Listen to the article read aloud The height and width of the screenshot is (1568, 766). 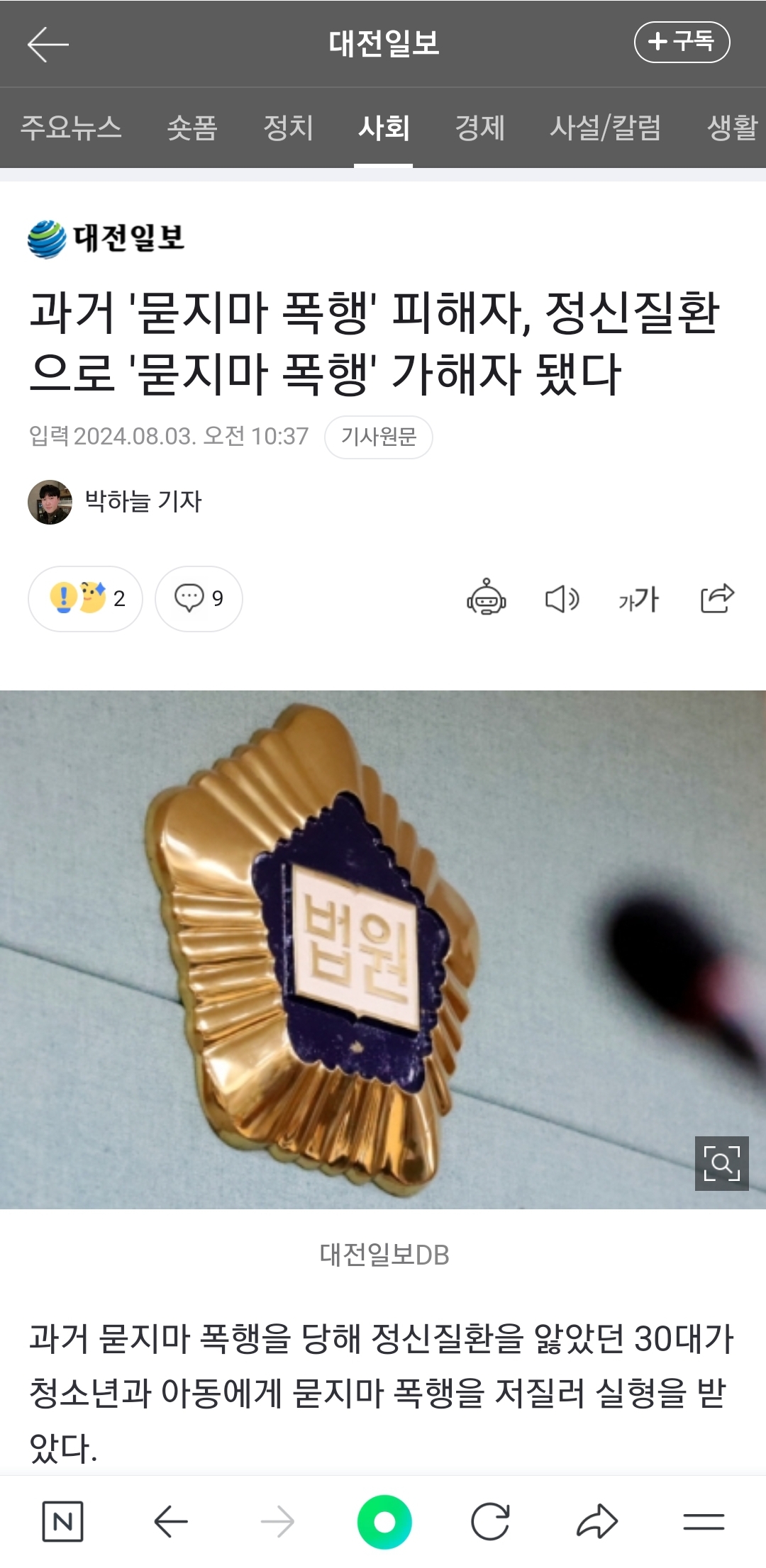562,599
